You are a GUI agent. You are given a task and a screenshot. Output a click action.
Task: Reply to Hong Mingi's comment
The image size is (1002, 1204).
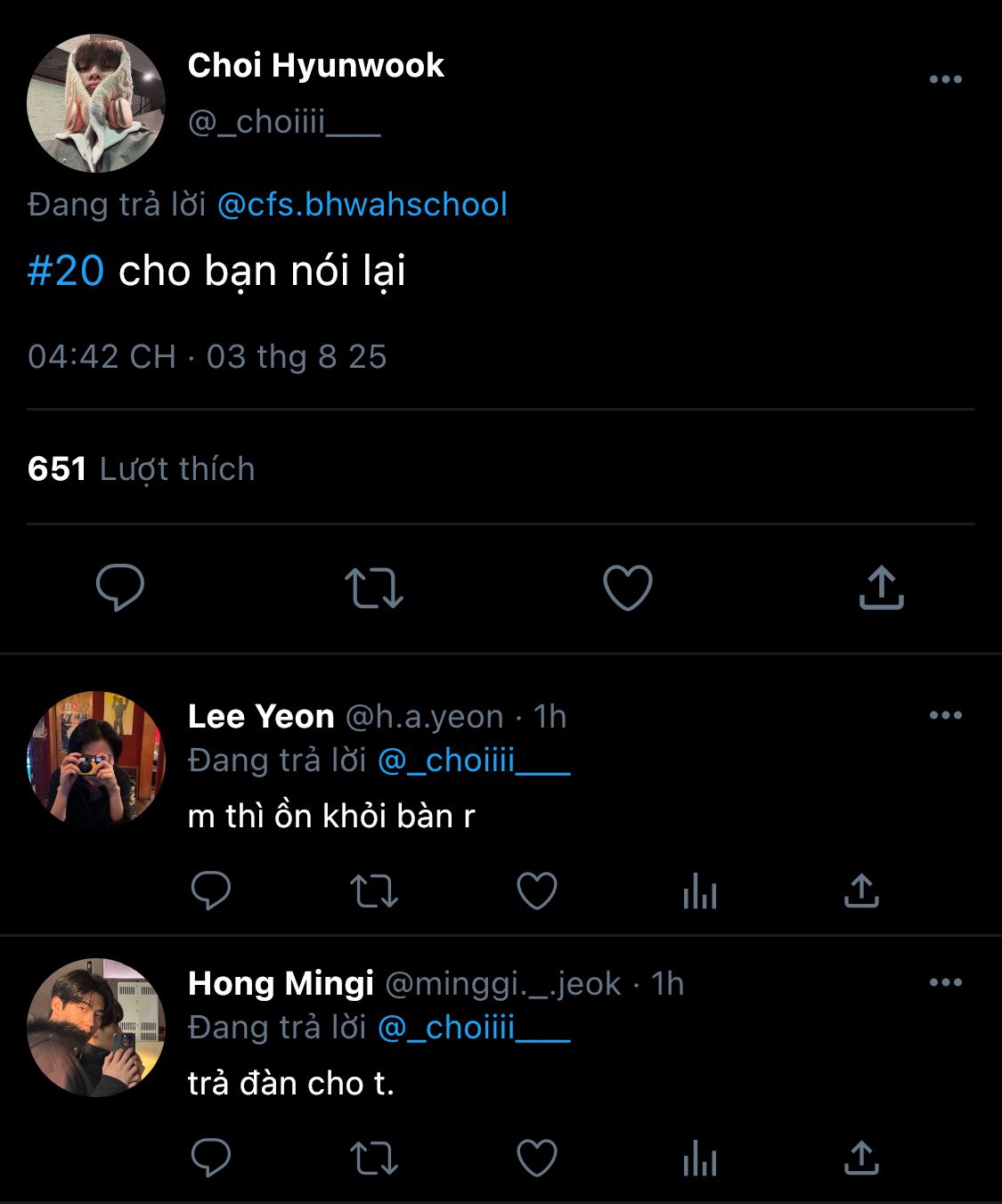point(211,1158)
